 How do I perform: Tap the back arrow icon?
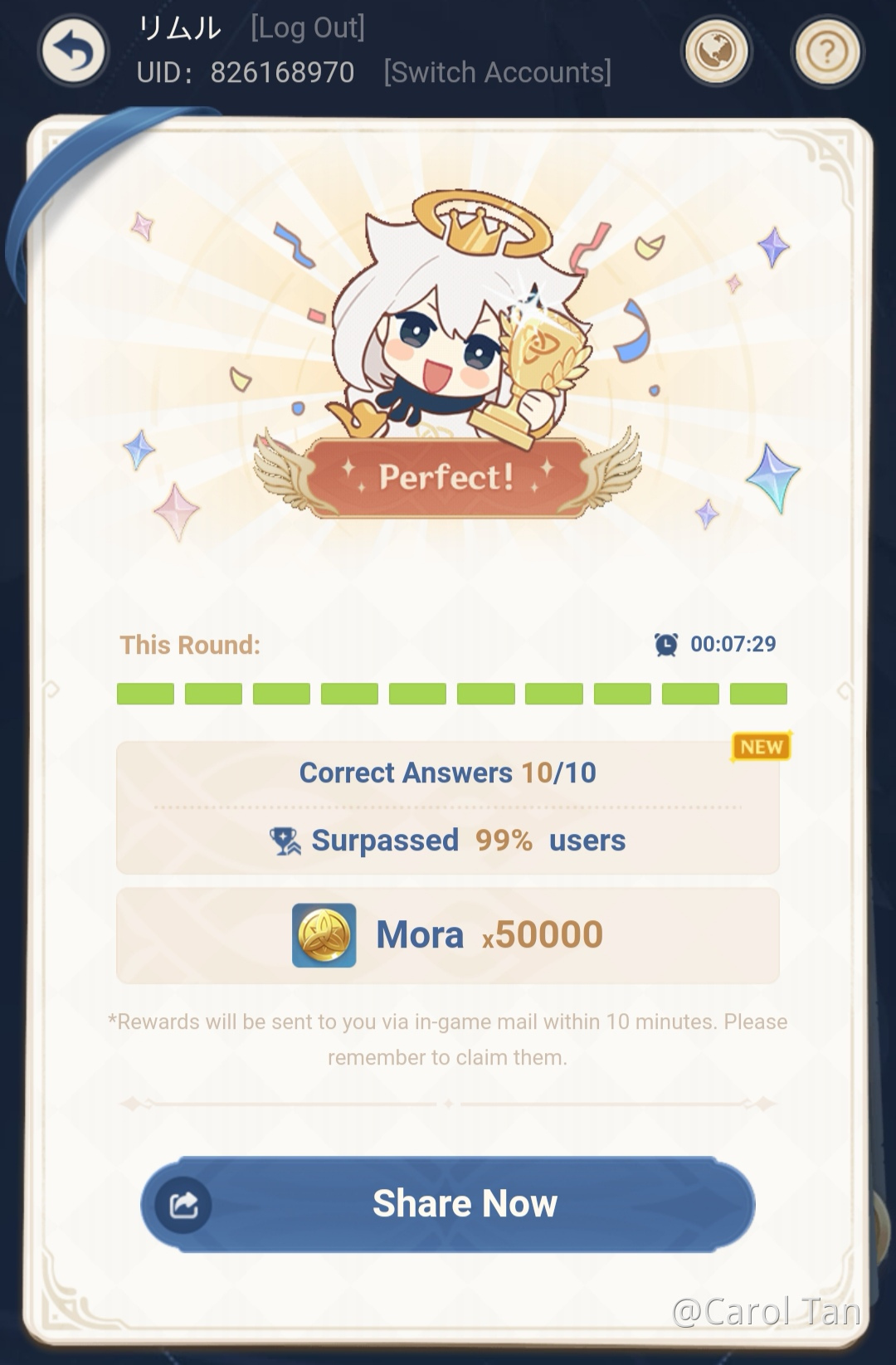tap(74, 51)
